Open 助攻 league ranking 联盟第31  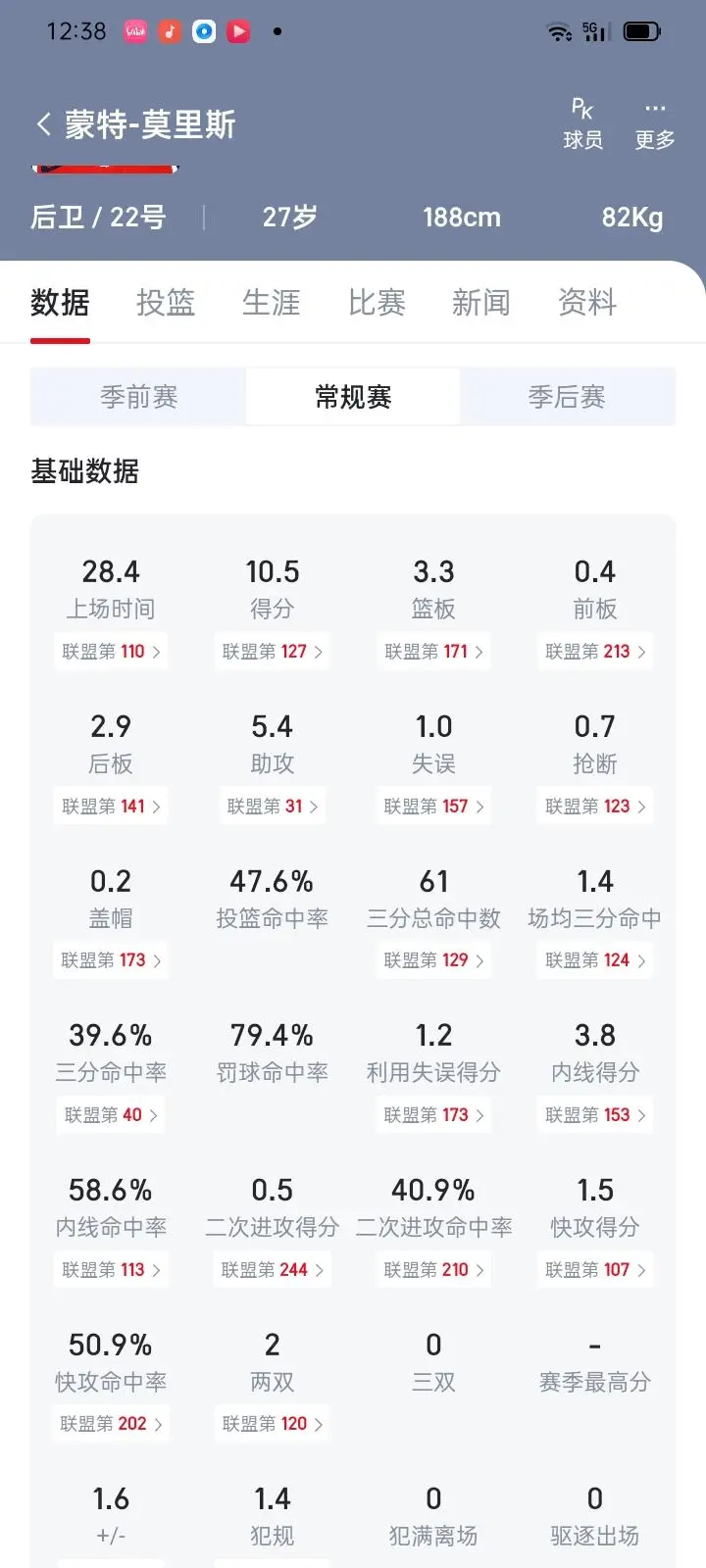(x=273, y=807)
